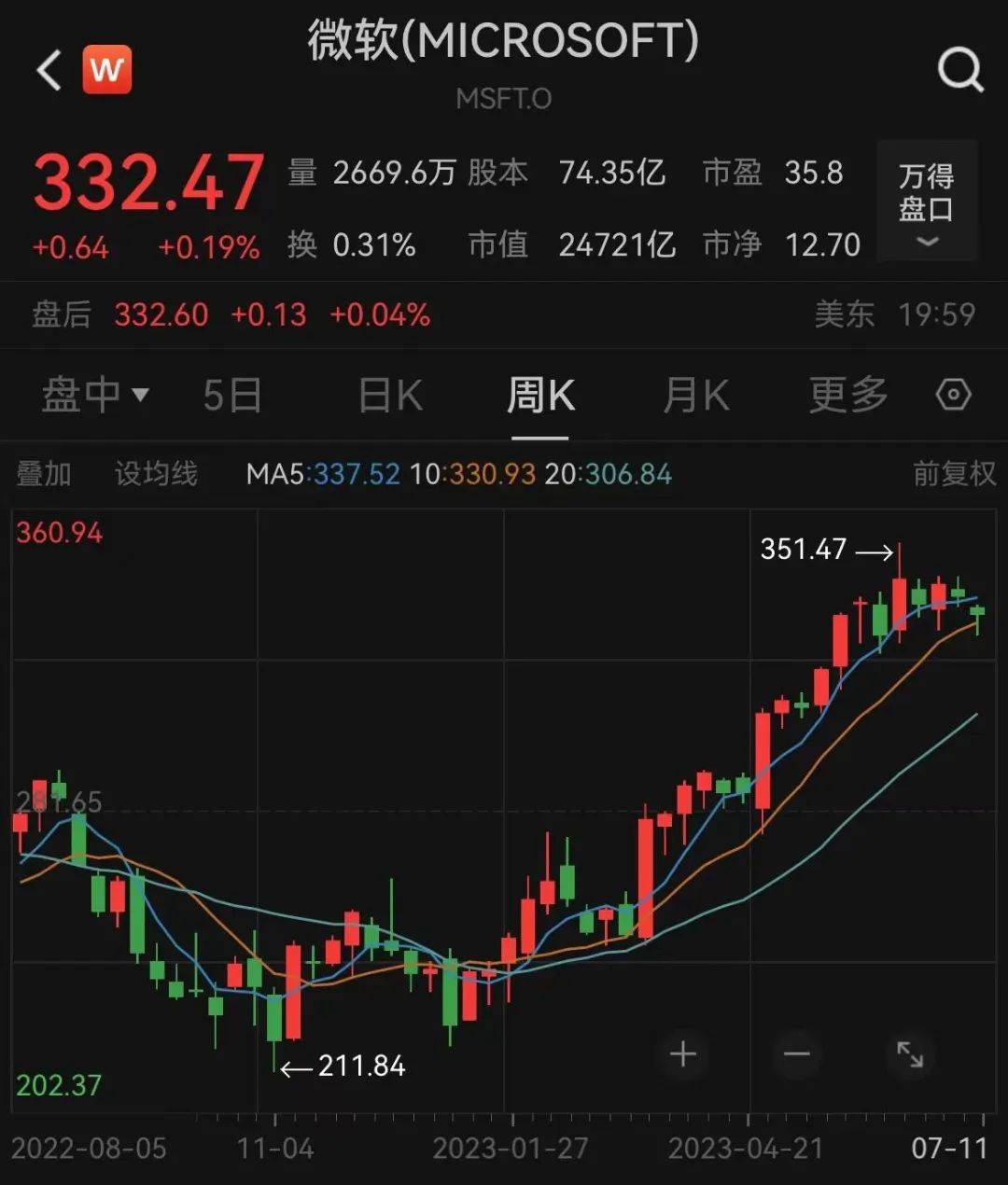Change the 前复权 price adjustment mode
This screenshot has width=1008, height=1185.
pyautogui.click(x=954, y=474)
